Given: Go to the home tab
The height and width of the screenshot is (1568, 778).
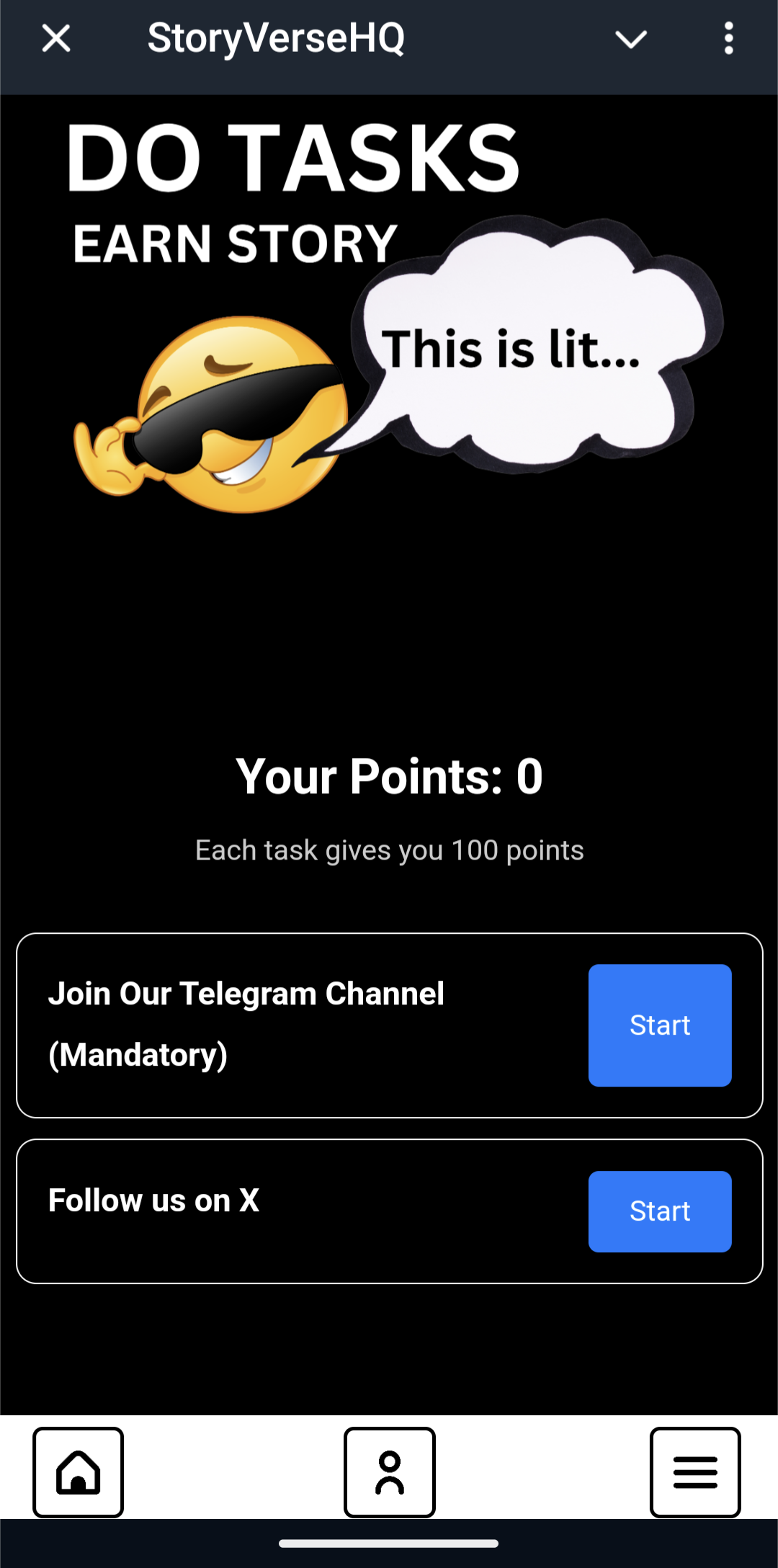Looking at the screenshot, I should pos(79,1472).
